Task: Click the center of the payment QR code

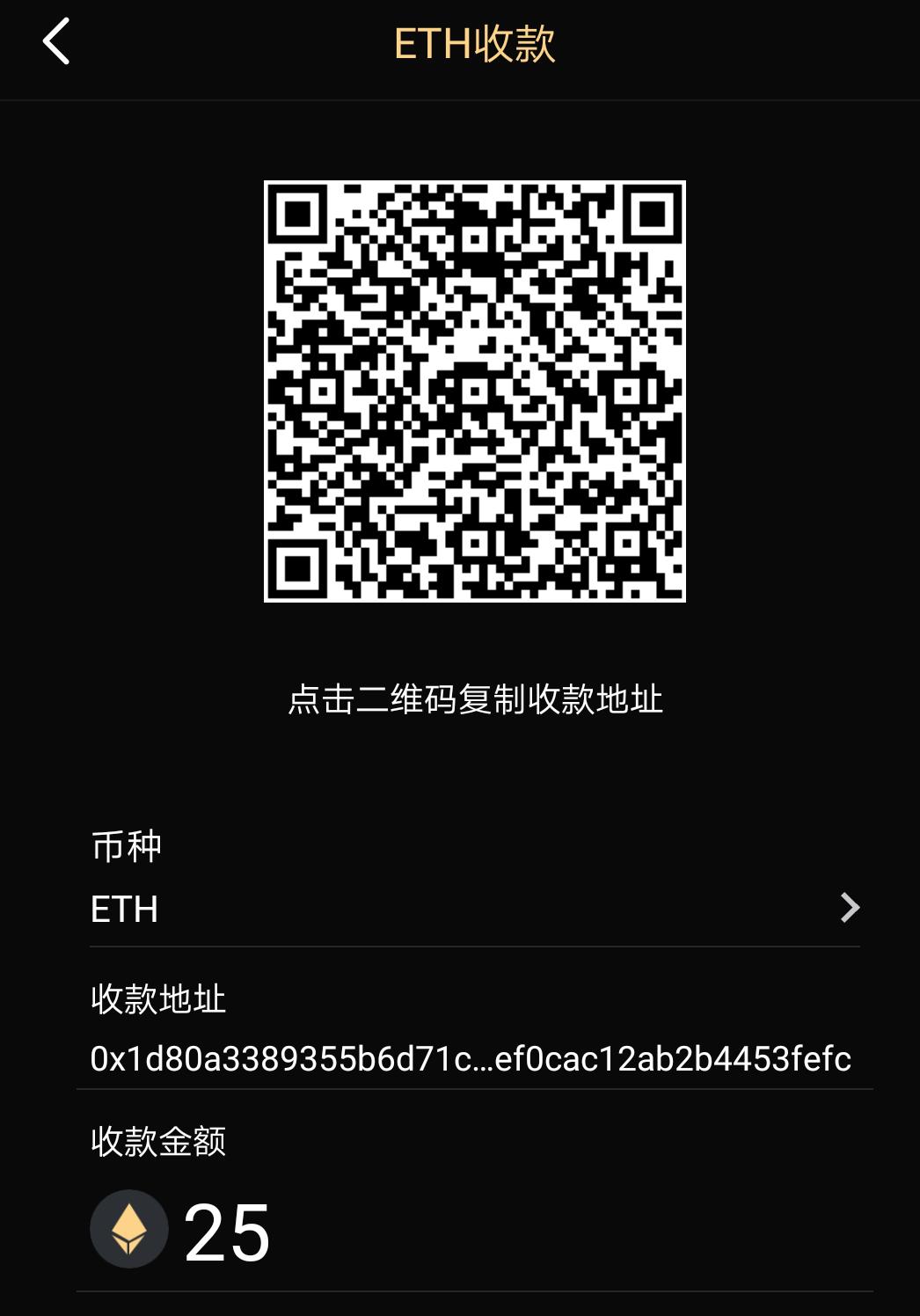Action: [x=474, y=391]
